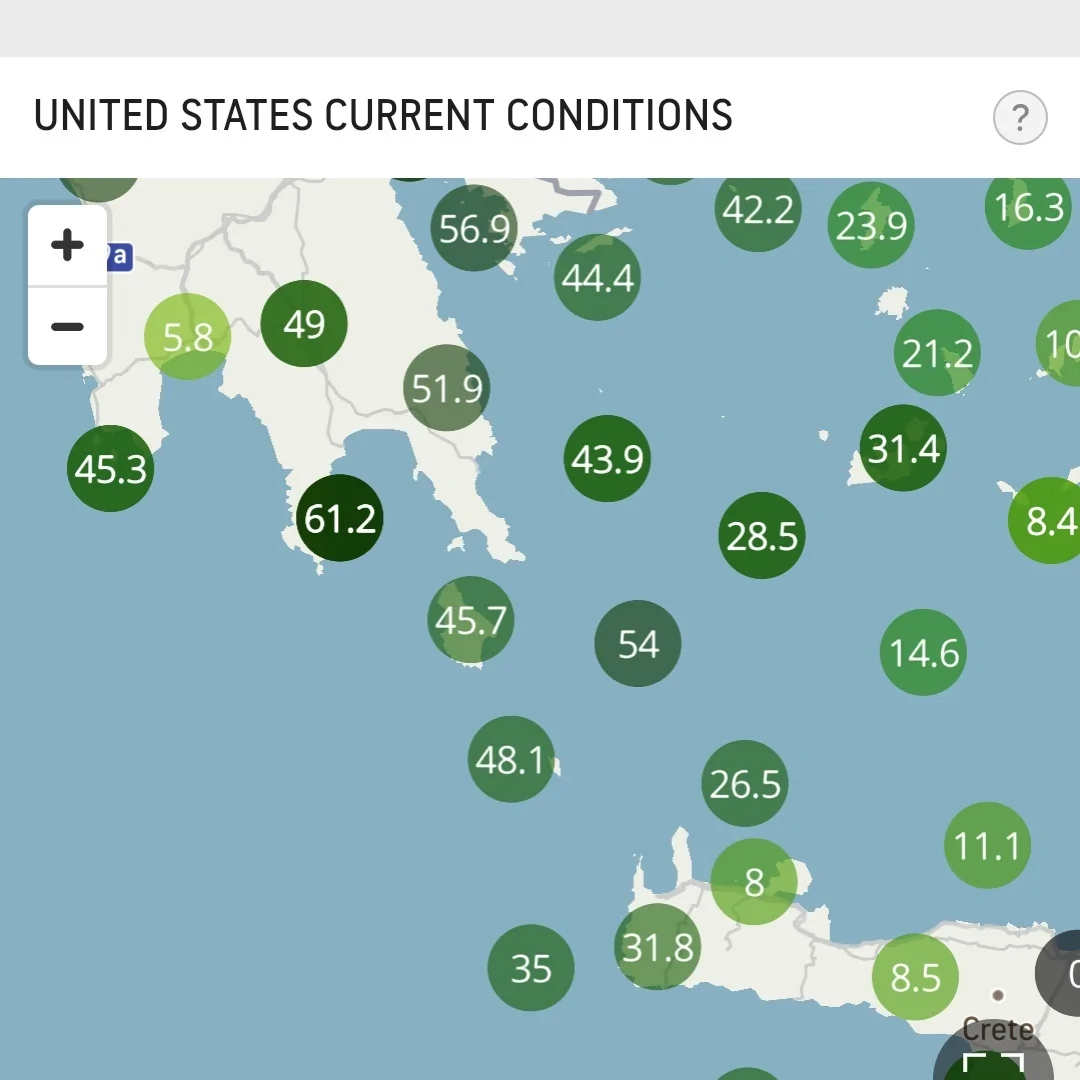
Task: Open the 45.3 marker
Action: (110, 468)
